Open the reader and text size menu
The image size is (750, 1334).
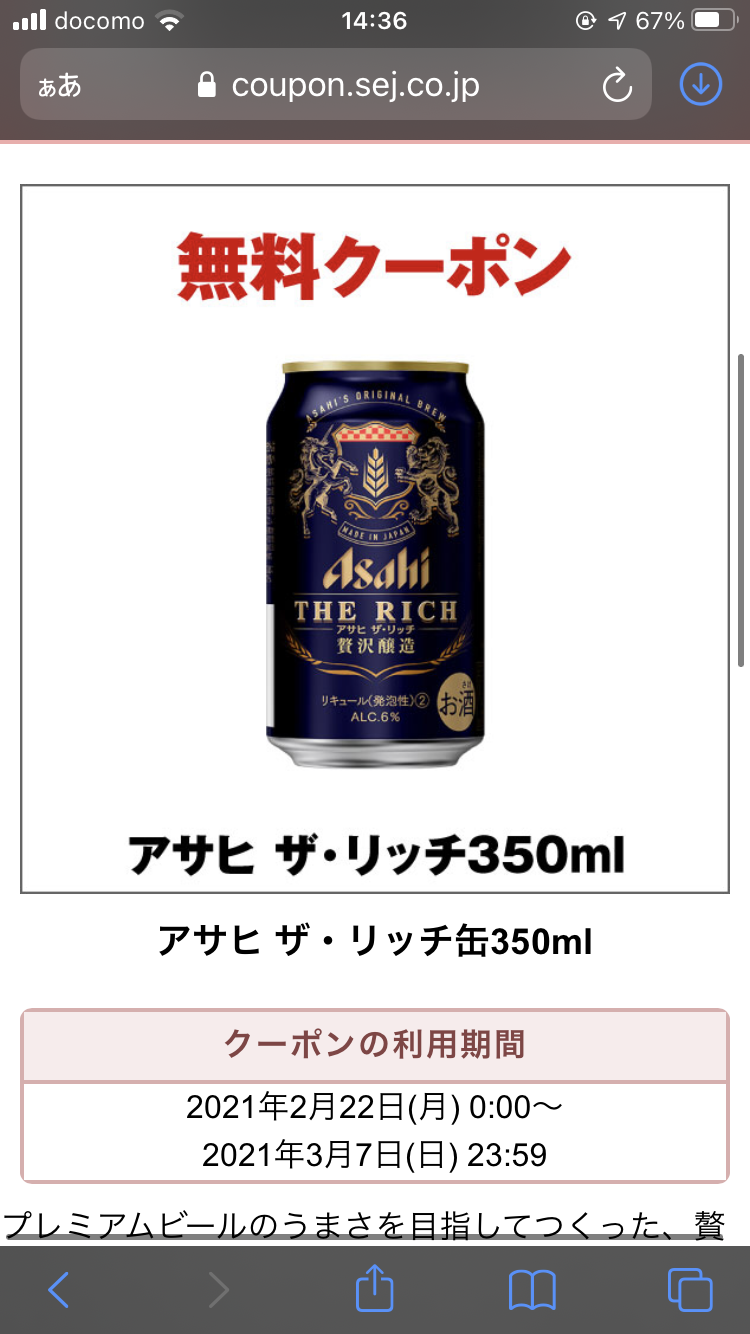pos(59,86)
